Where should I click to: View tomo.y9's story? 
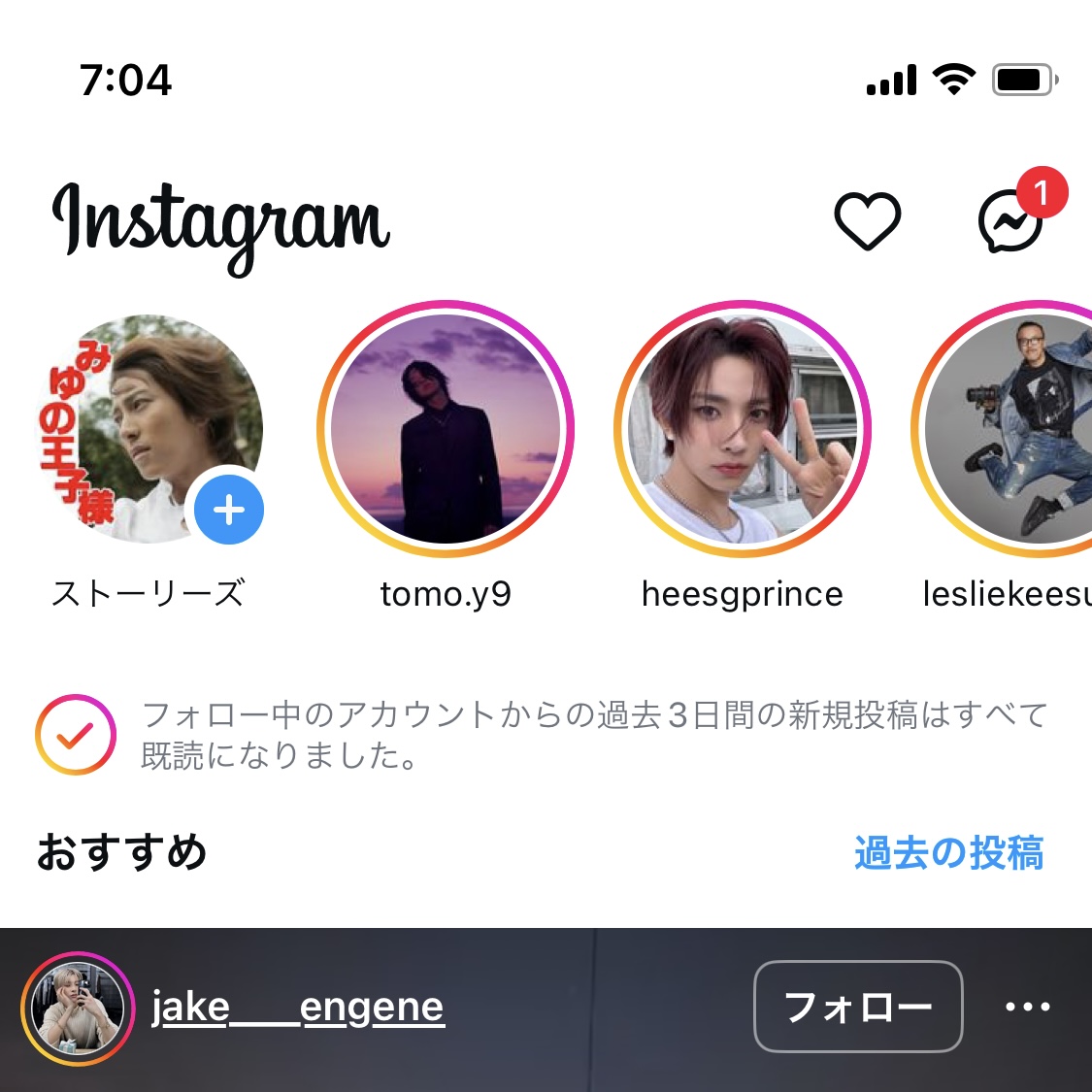coord(446,429)
